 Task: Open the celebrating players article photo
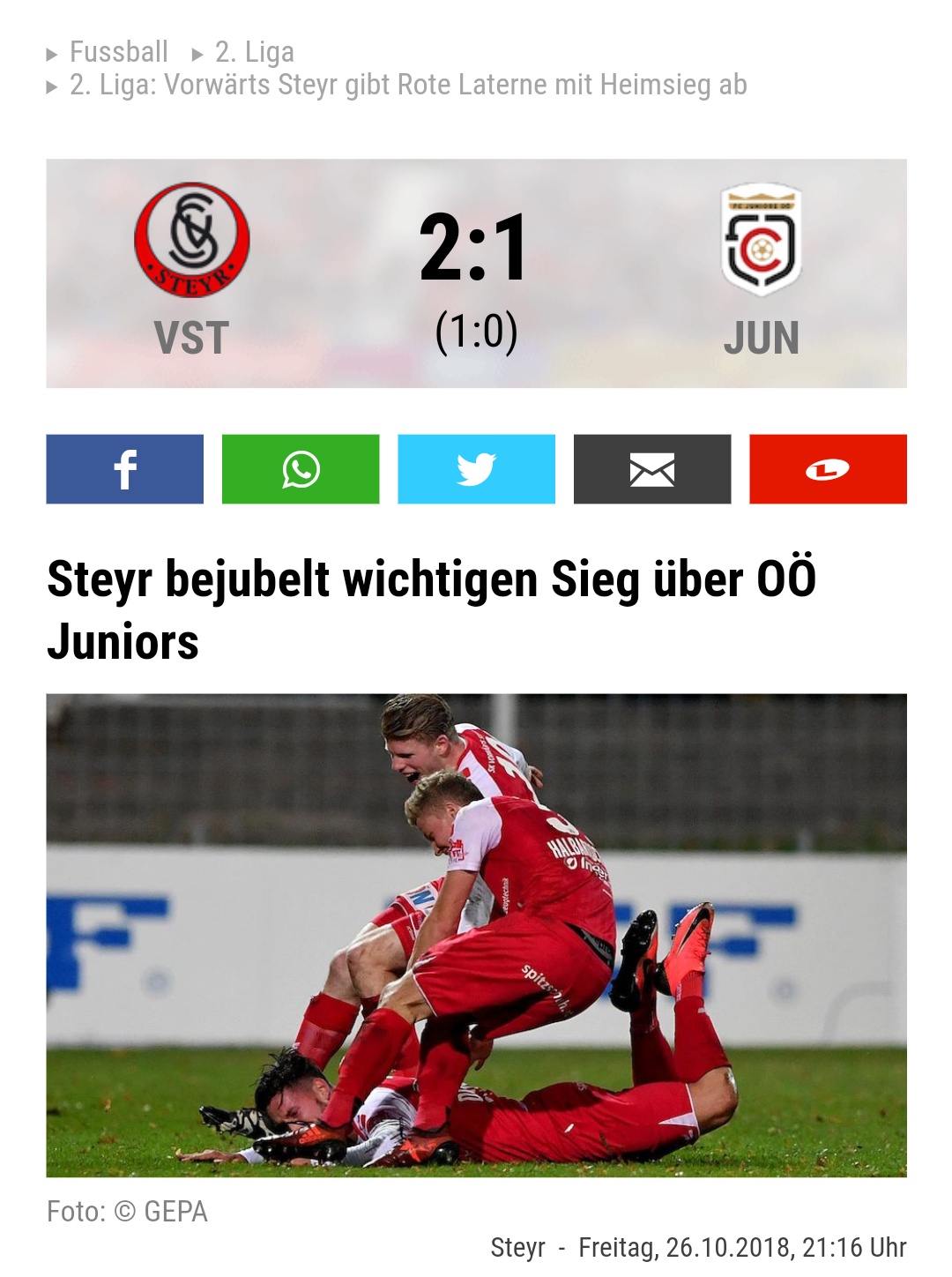[x=476, y=935]
